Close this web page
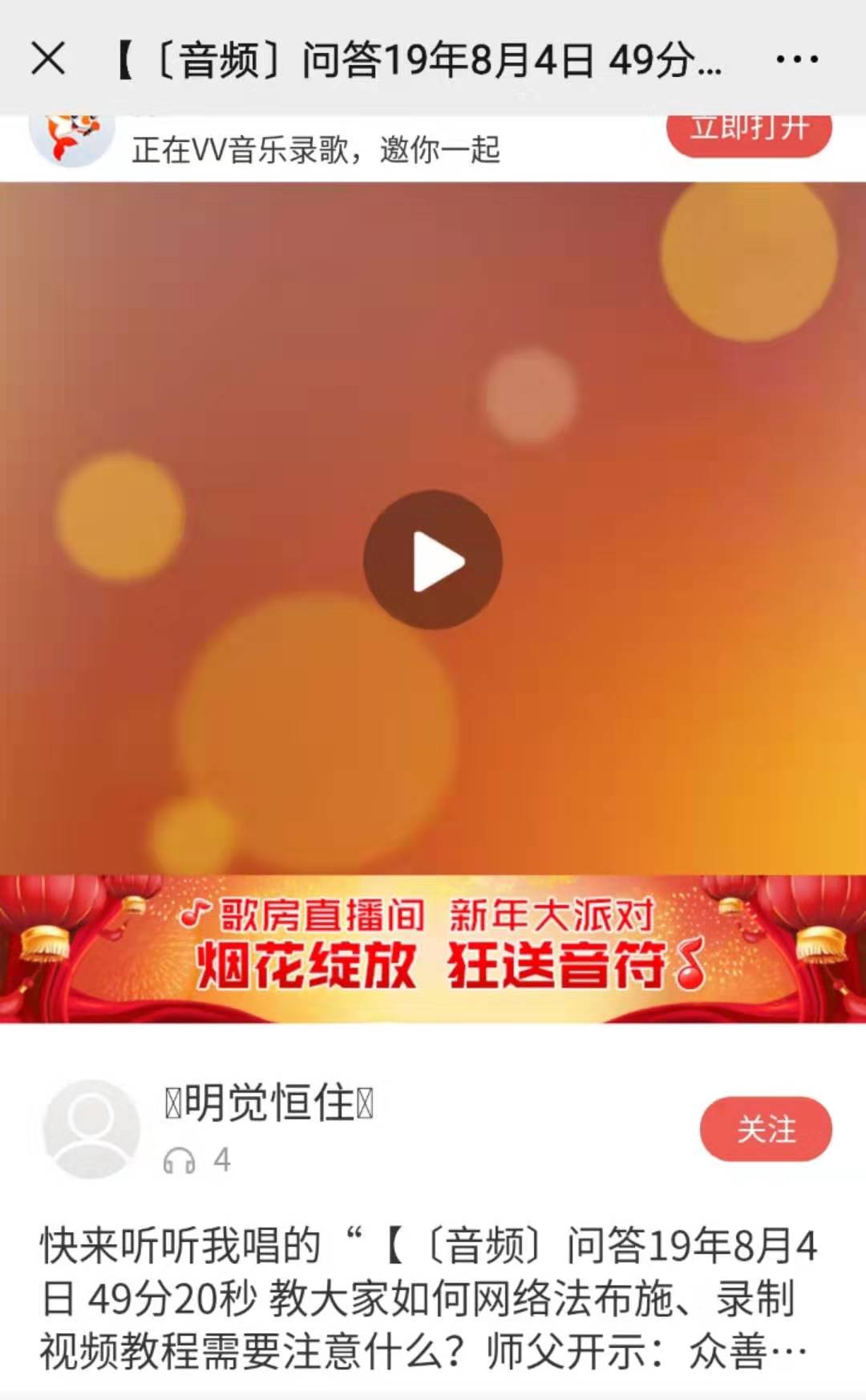This screenshot has height=1400, width=866. click(48, 59)
